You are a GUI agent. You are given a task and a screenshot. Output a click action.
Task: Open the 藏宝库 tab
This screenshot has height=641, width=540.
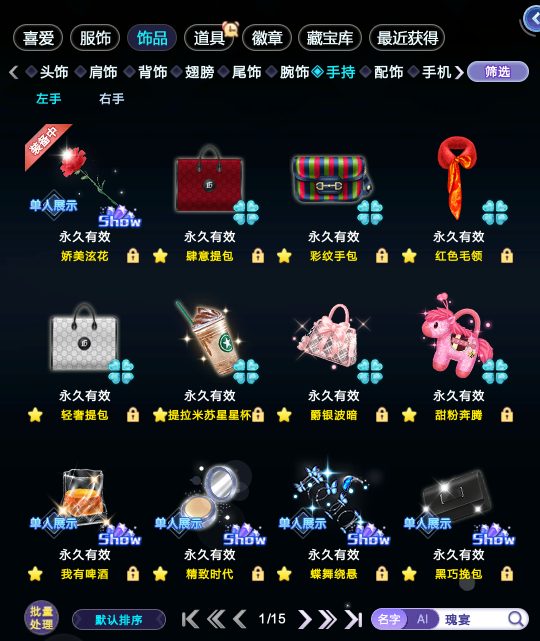(330, 38)
